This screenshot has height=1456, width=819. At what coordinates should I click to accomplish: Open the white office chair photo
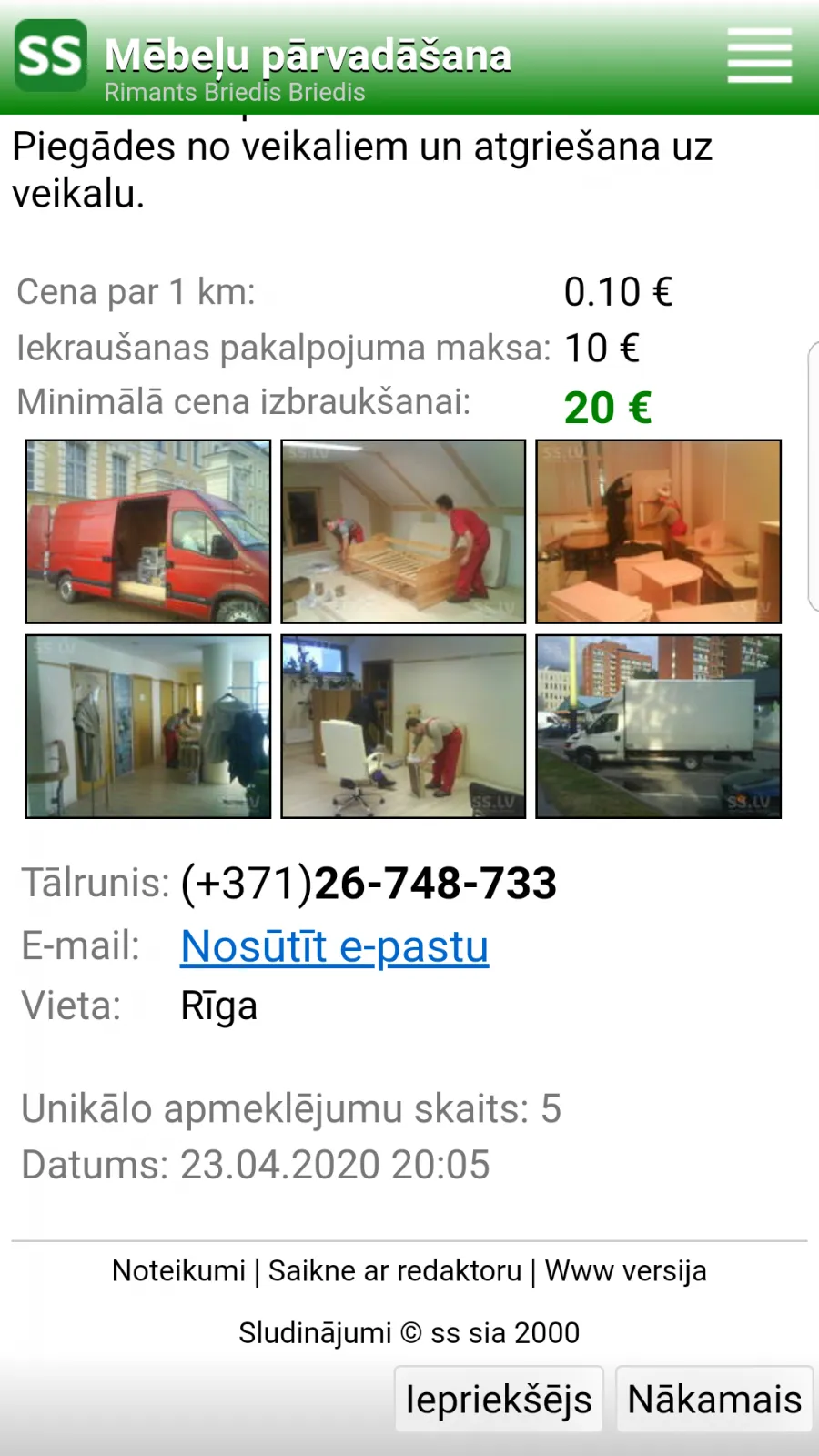point(403,726)
